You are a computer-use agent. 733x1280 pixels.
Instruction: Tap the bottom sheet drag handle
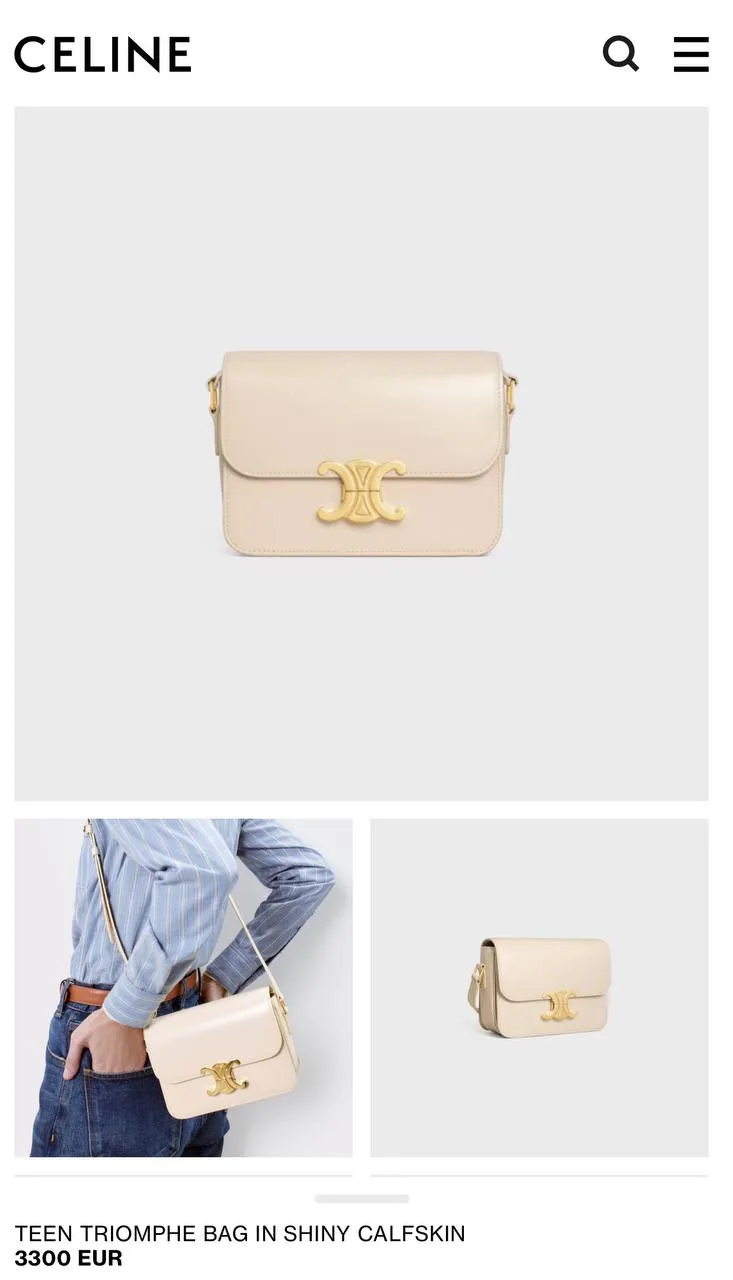tap(361, 1198)
